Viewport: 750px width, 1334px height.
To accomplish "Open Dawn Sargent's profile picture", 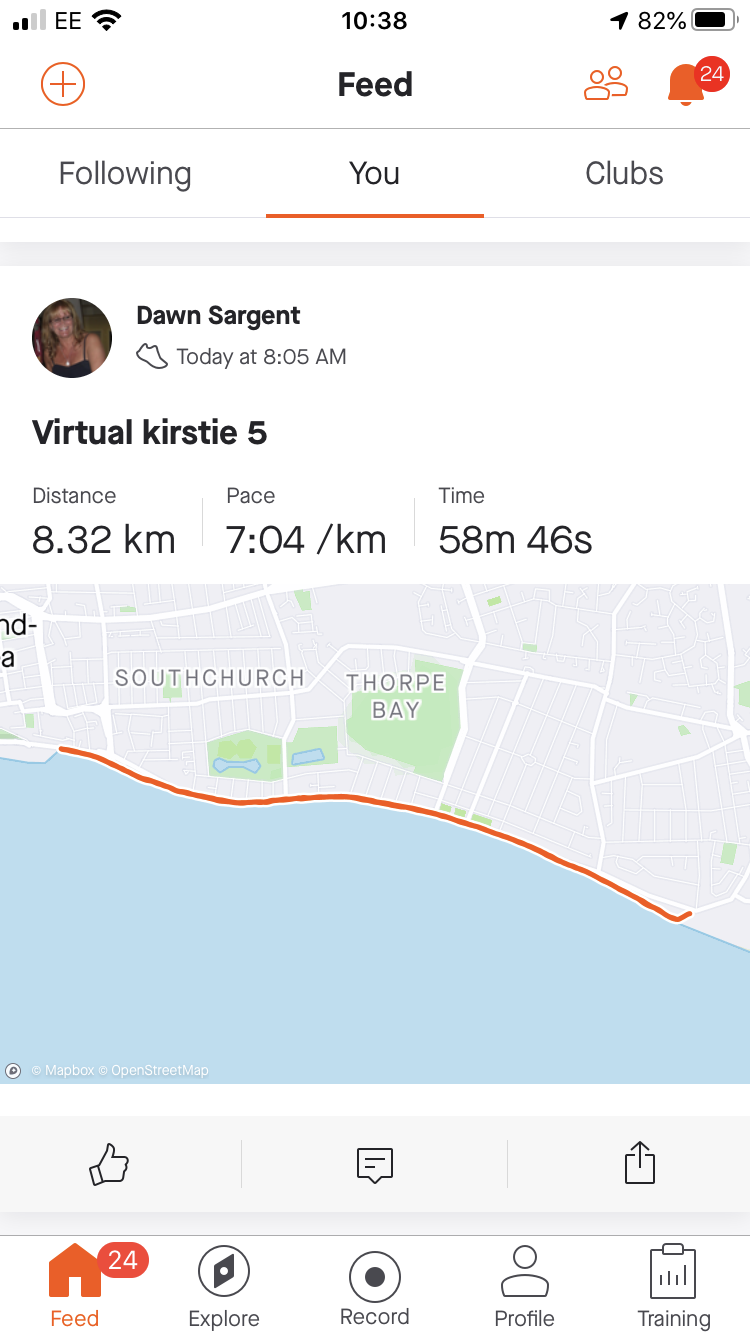I will [72, 338].
